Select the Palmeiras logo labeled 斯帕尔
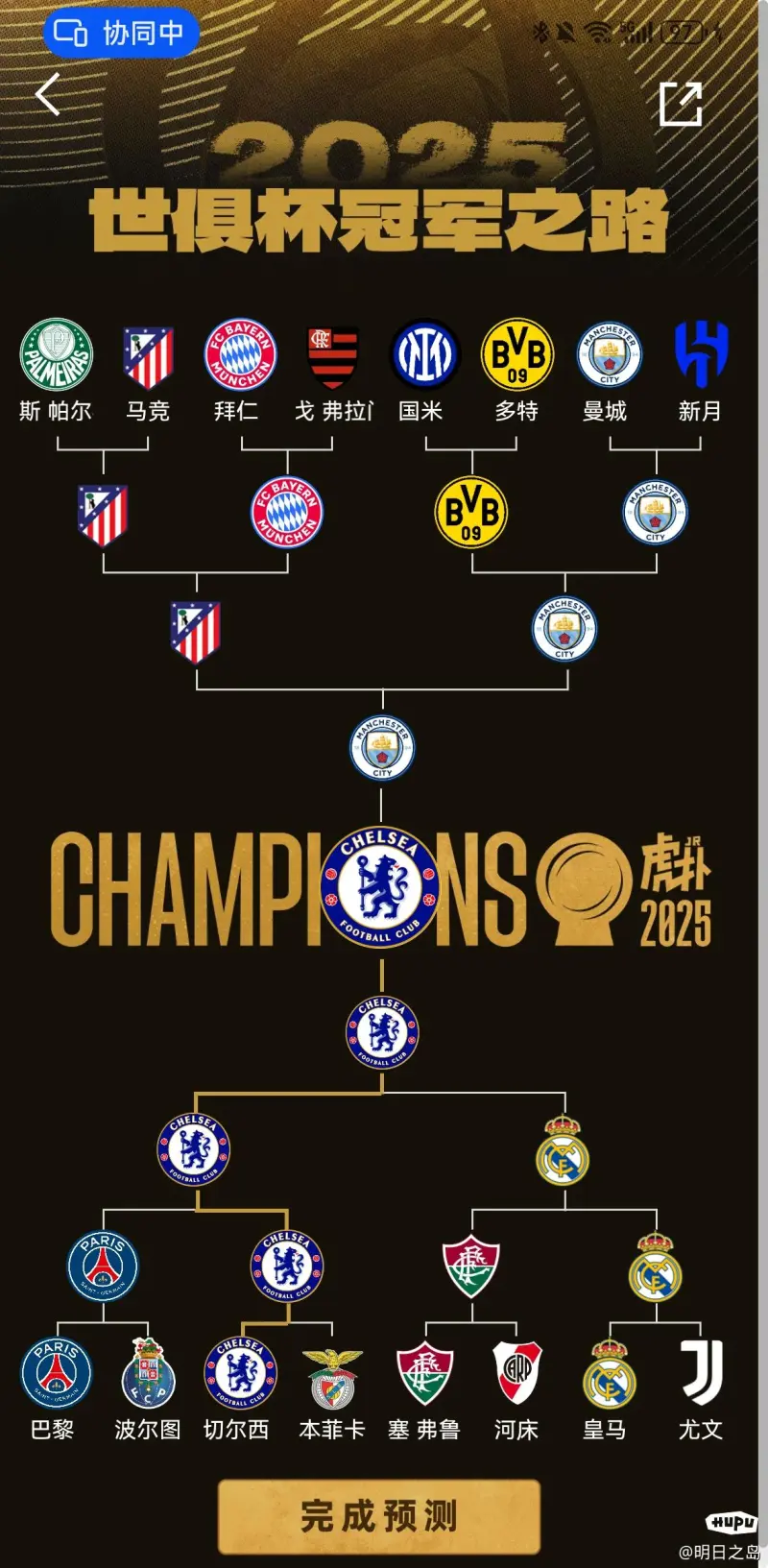This screenshot has height=1568, width=768. [x=57, y=355]
